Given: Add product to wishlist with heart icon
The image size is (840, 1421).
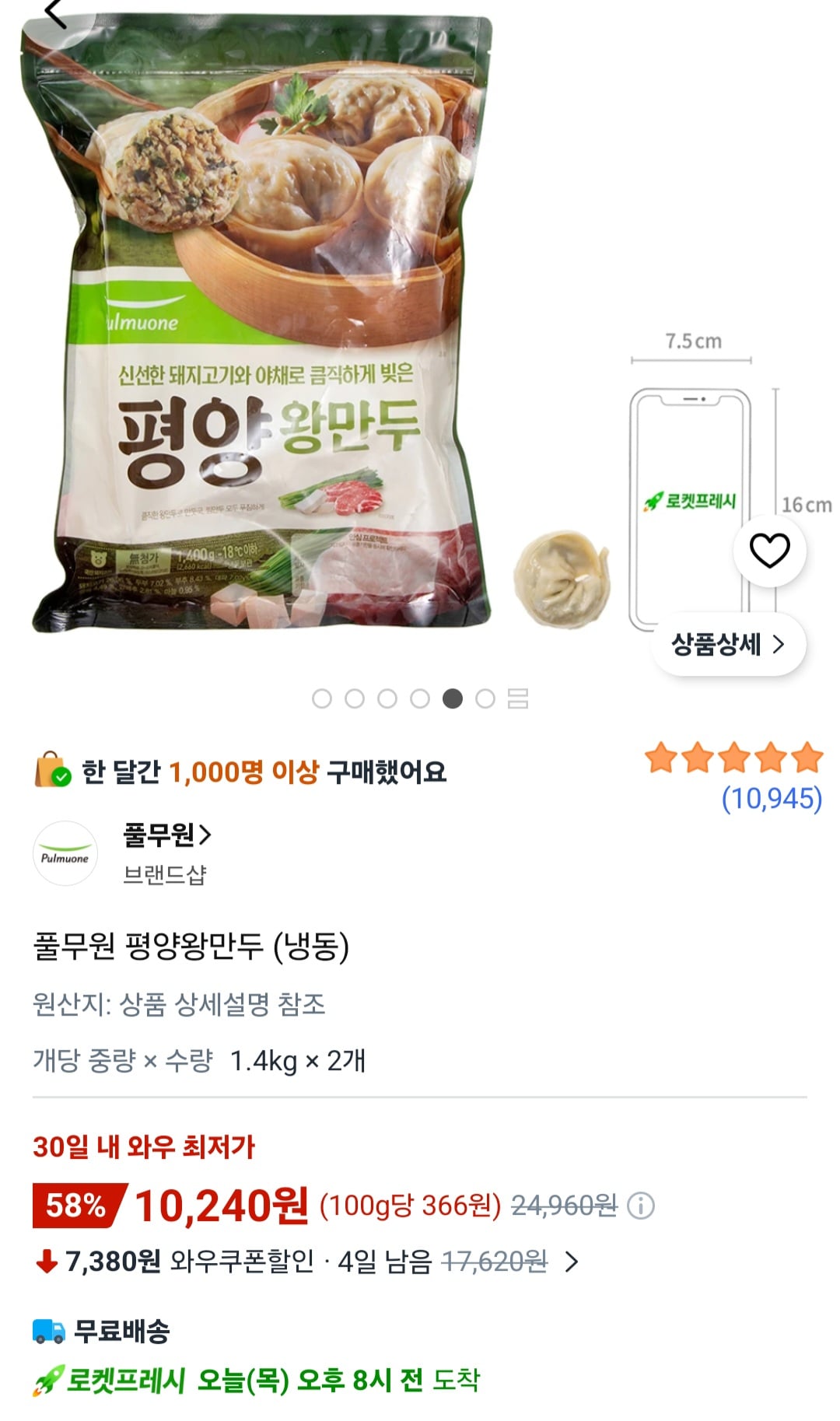Looking at the screenshot, I should (x=769, y=551).
